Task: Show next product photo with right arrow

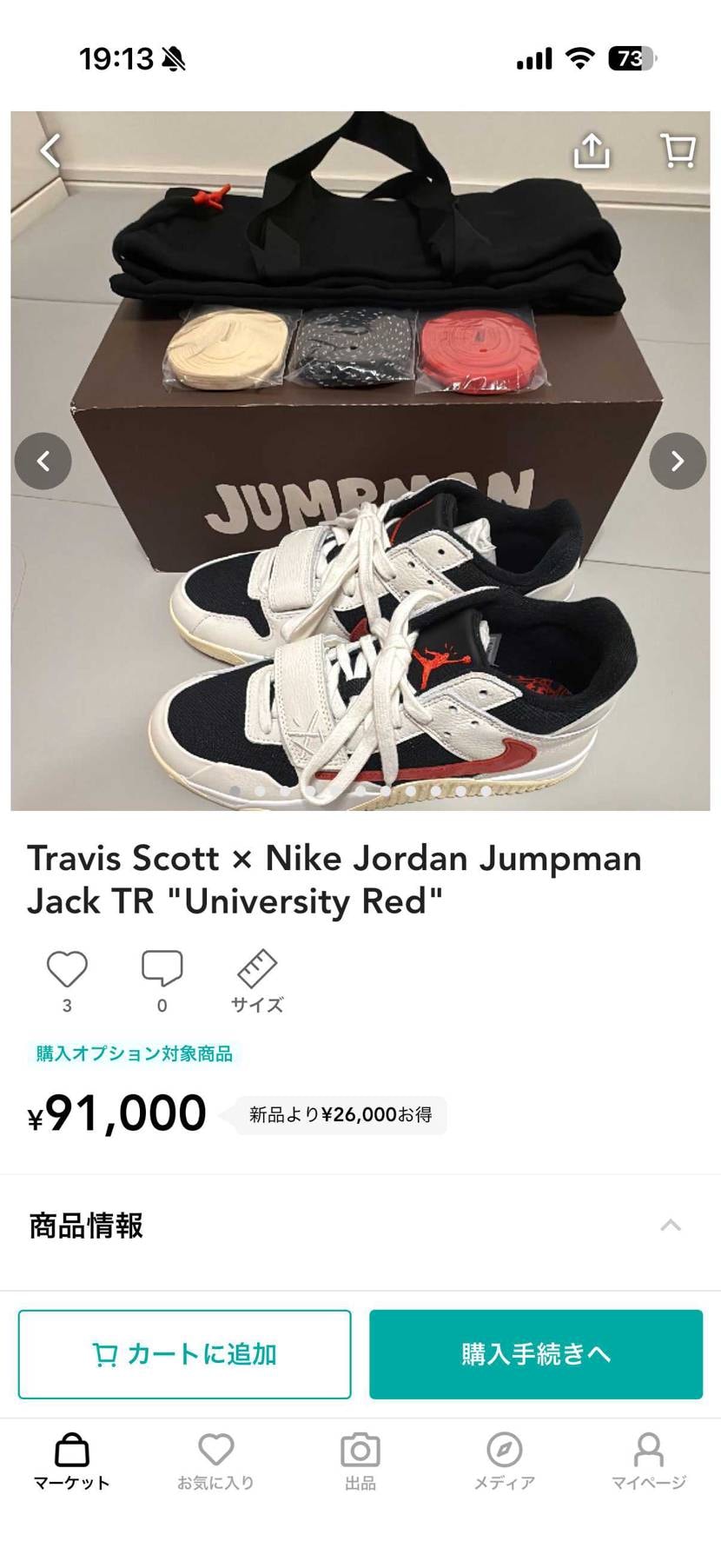Action: coord(677,461)
